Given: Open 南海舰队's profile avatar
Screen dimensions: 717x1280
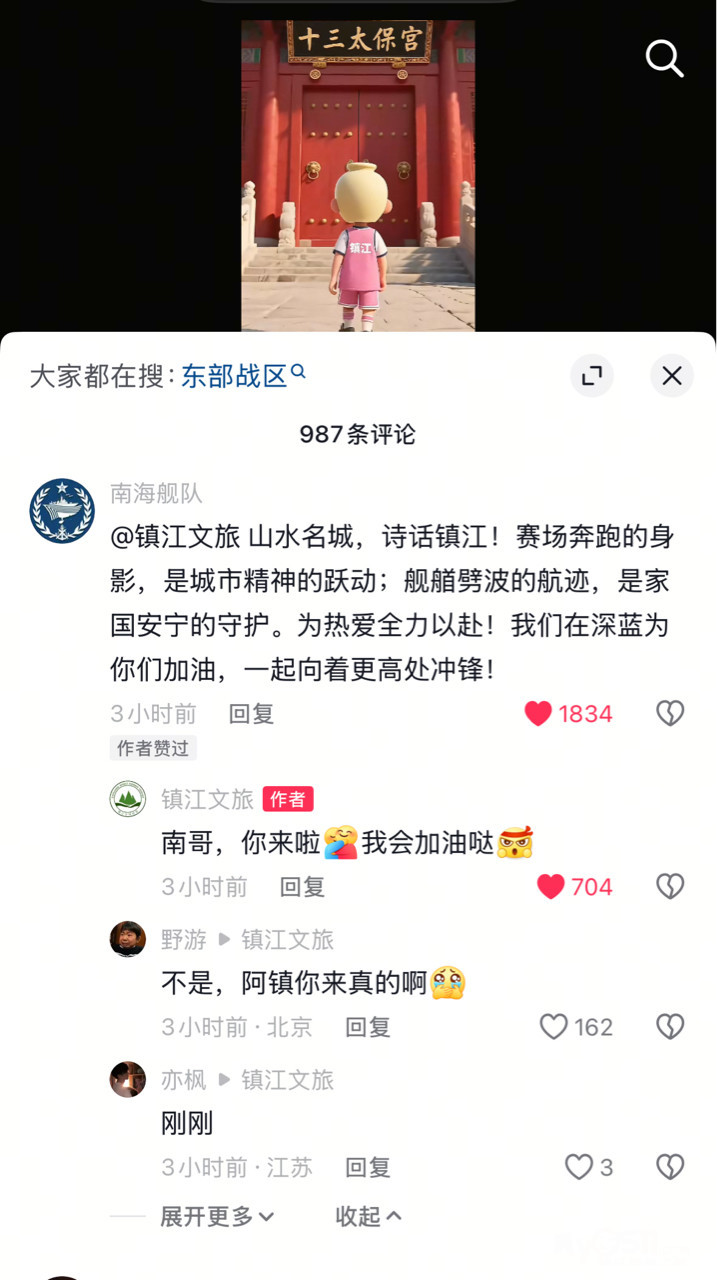Looking at the screenshot, I should (x=62, y=510).
